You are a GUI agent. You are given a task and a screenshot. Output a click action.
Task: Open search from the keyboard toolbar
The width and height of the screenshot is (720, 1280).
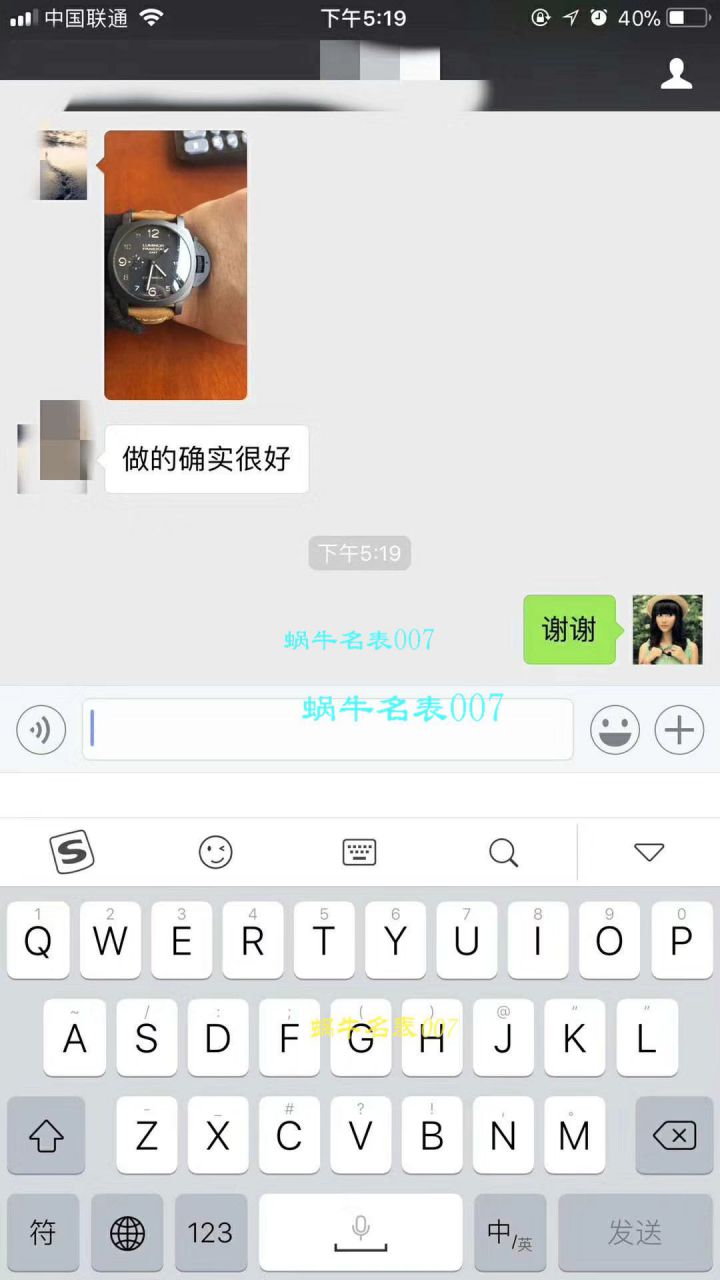pyautogui.click(x=503, y=852)
